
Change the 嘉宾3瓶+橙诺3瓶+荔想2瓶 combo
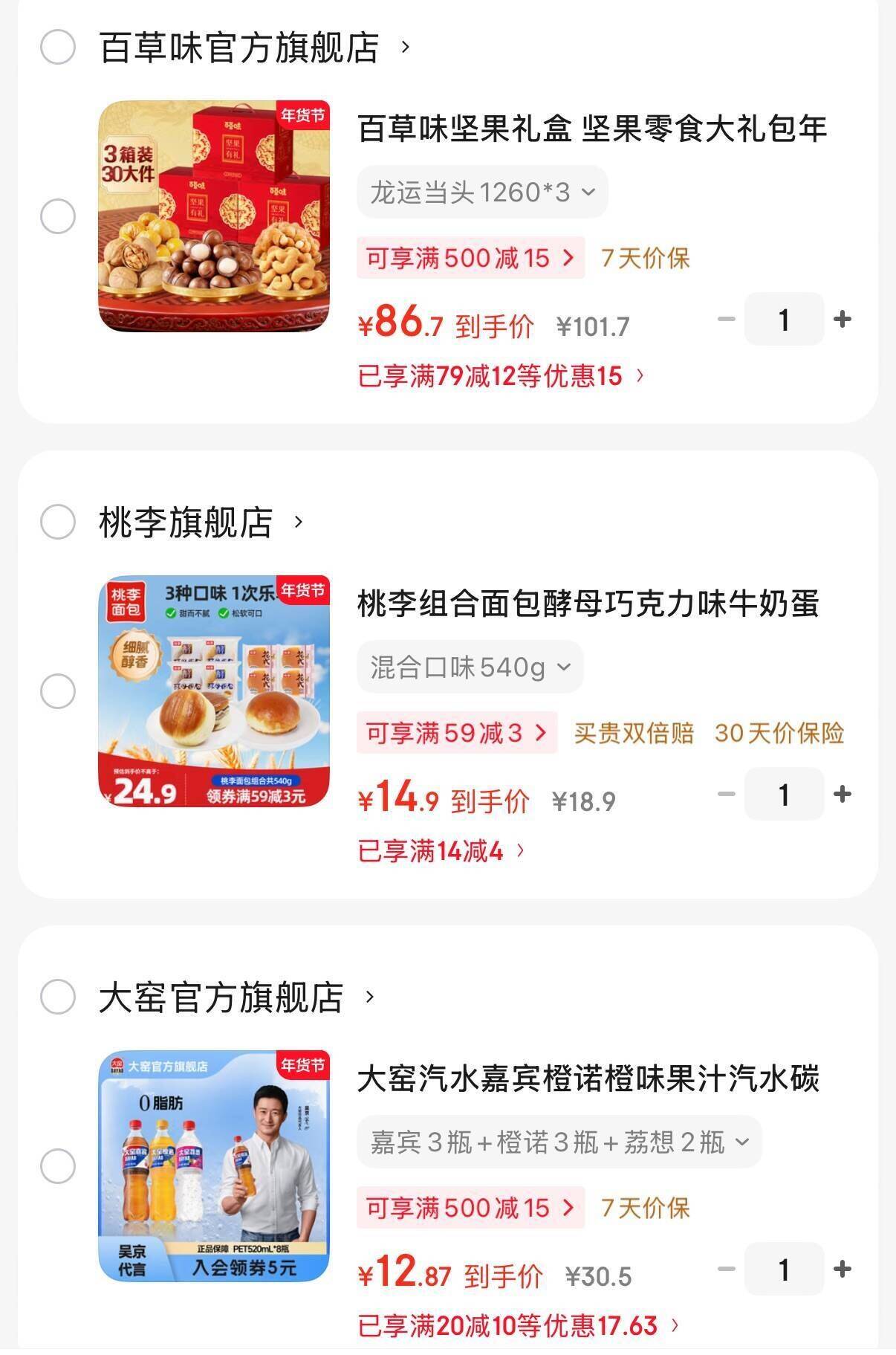point(559,1142)
